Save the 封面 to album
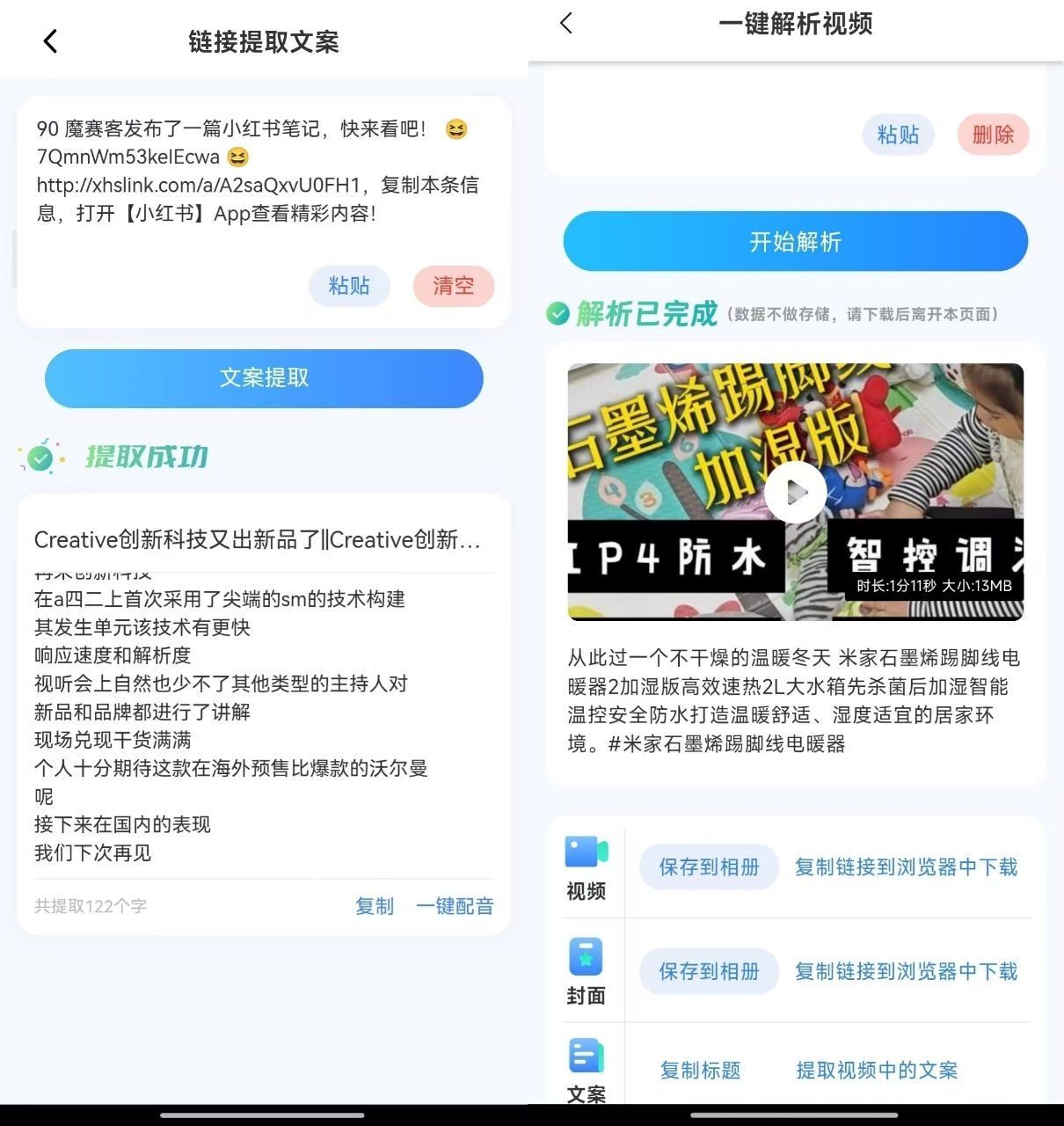Viewport: 1064px width, 1126px height. click(709, 972)
